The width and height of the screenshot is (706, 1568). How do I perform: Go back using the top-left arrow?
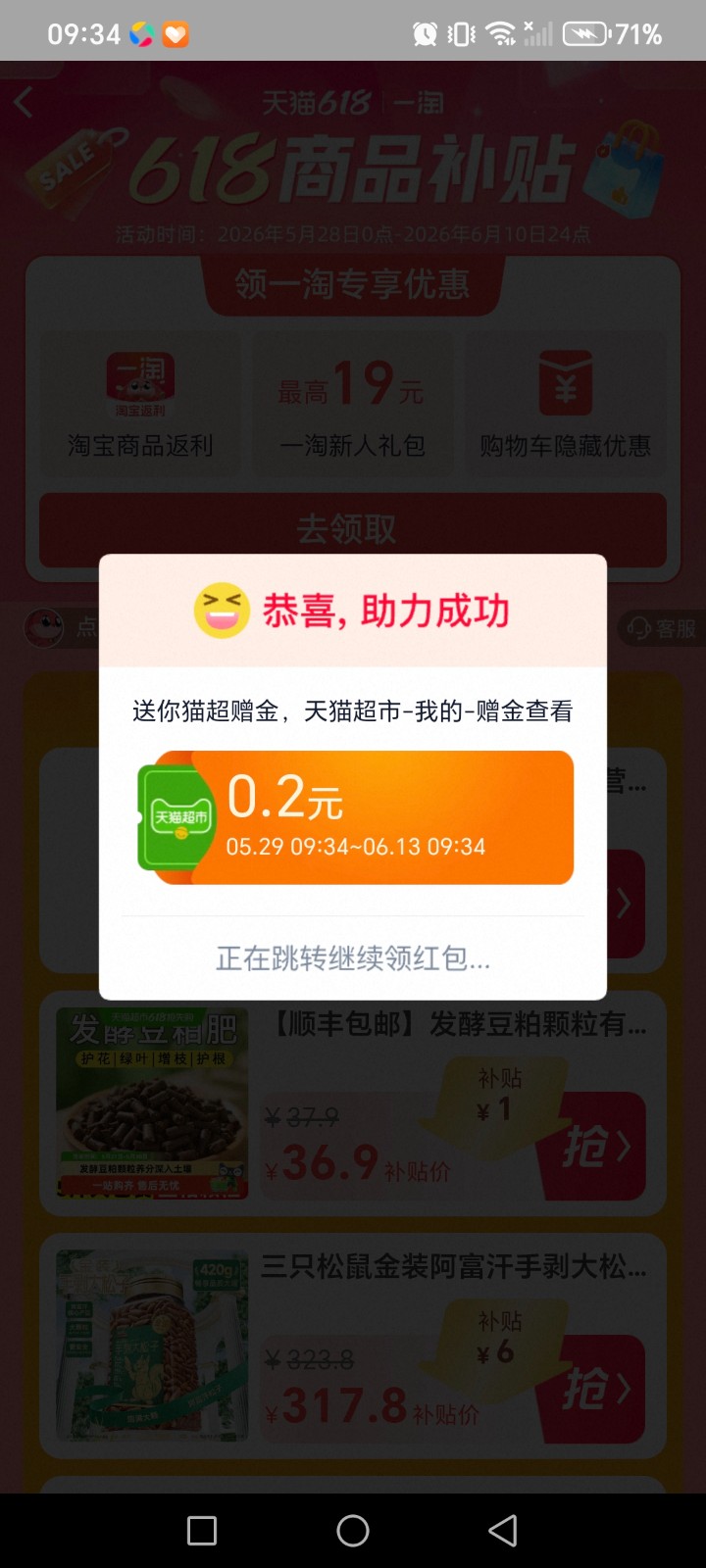pos(24,102)
